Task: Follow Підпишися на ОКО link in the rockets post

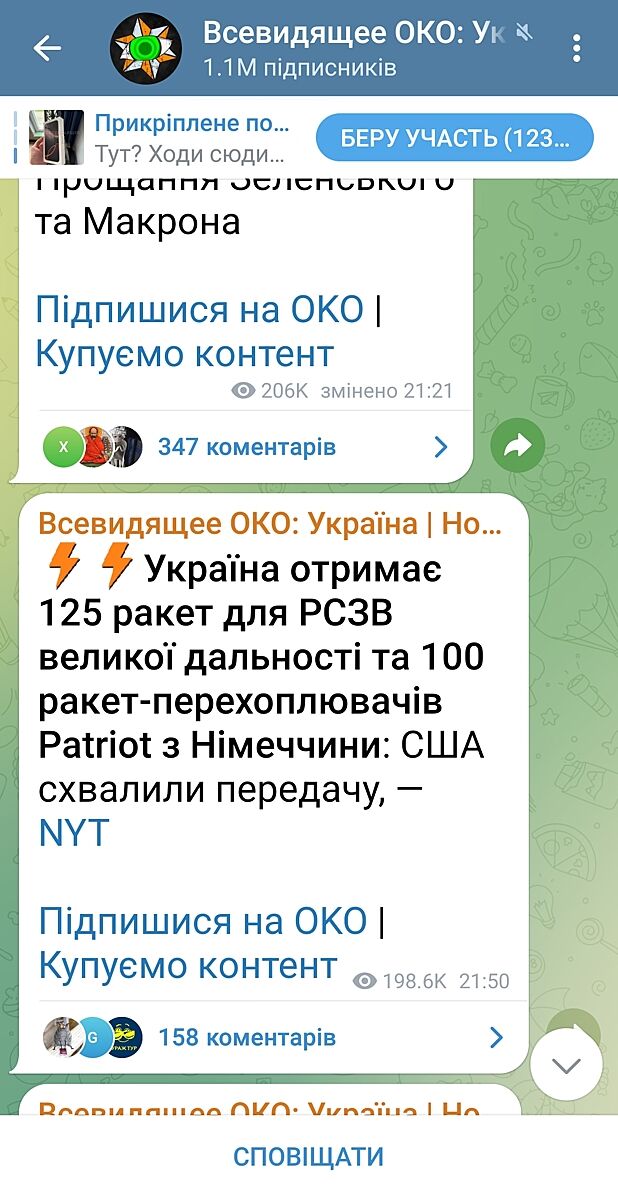Action: (x=203, y=921)
